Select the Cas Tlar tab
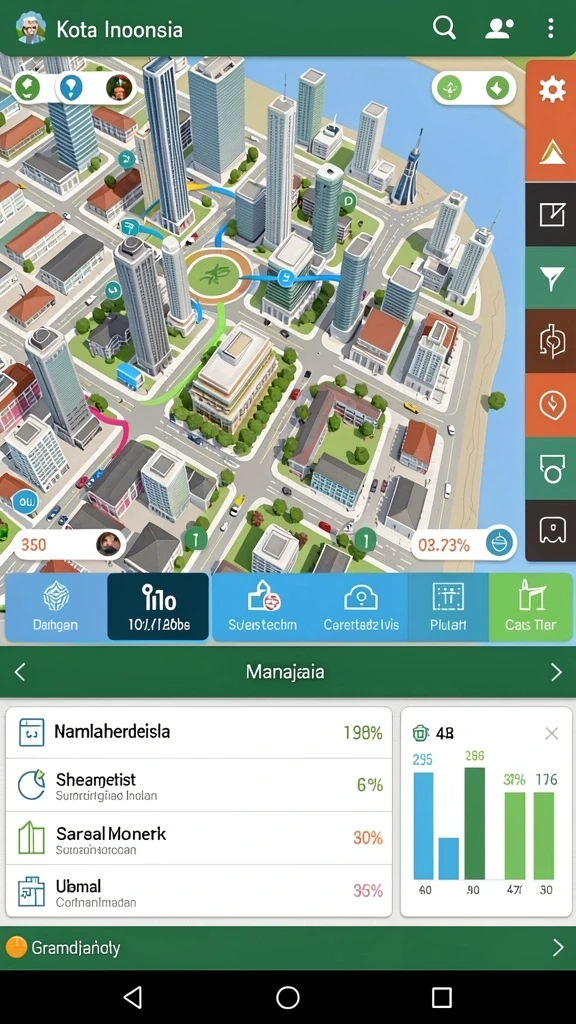The image size is (576, 1024). [530, 607]
